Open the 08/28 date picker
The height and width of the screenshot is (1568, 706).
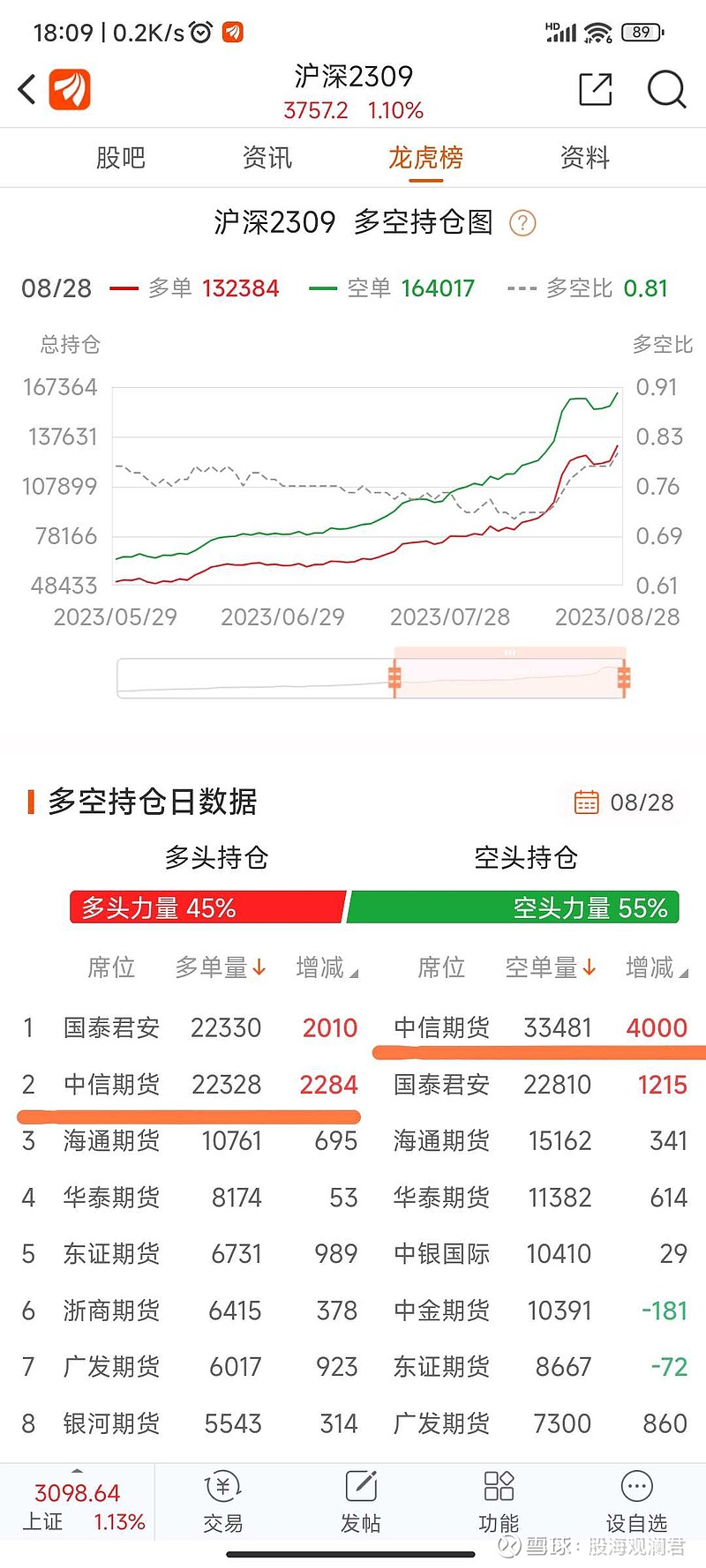(x=624, y=802)
